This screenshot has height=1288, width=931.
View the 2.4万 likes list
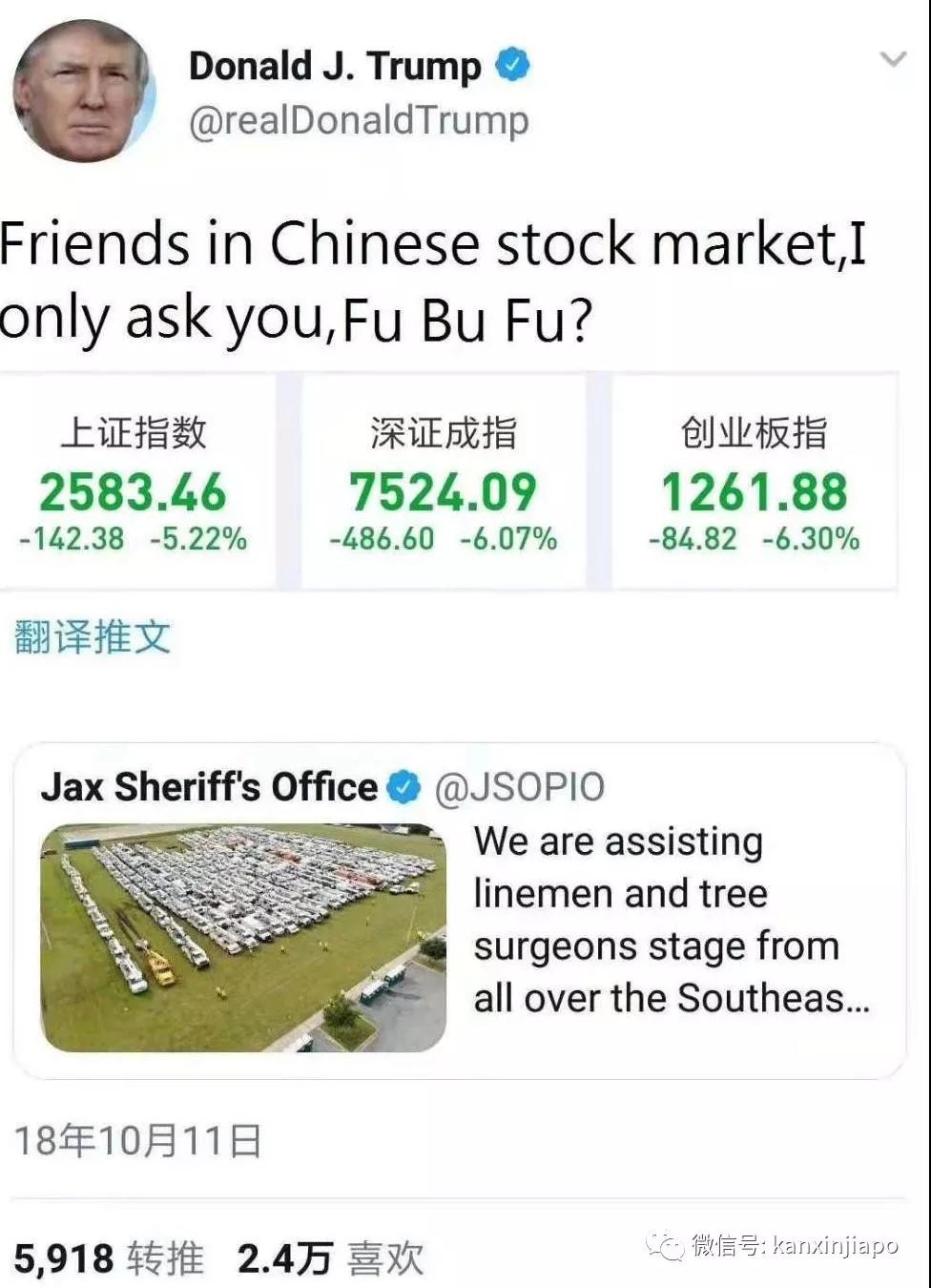click(x=330, y=1258)
